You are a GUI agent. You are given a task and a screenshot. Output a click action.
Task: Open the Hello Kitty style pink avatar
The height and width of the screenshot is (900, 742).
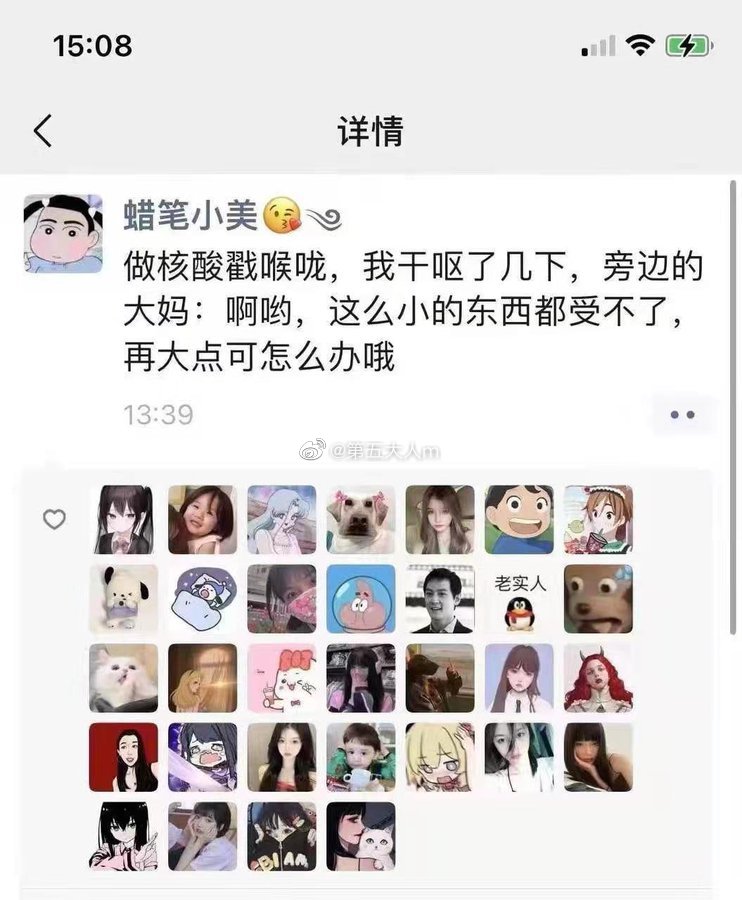tap(282, 678)
